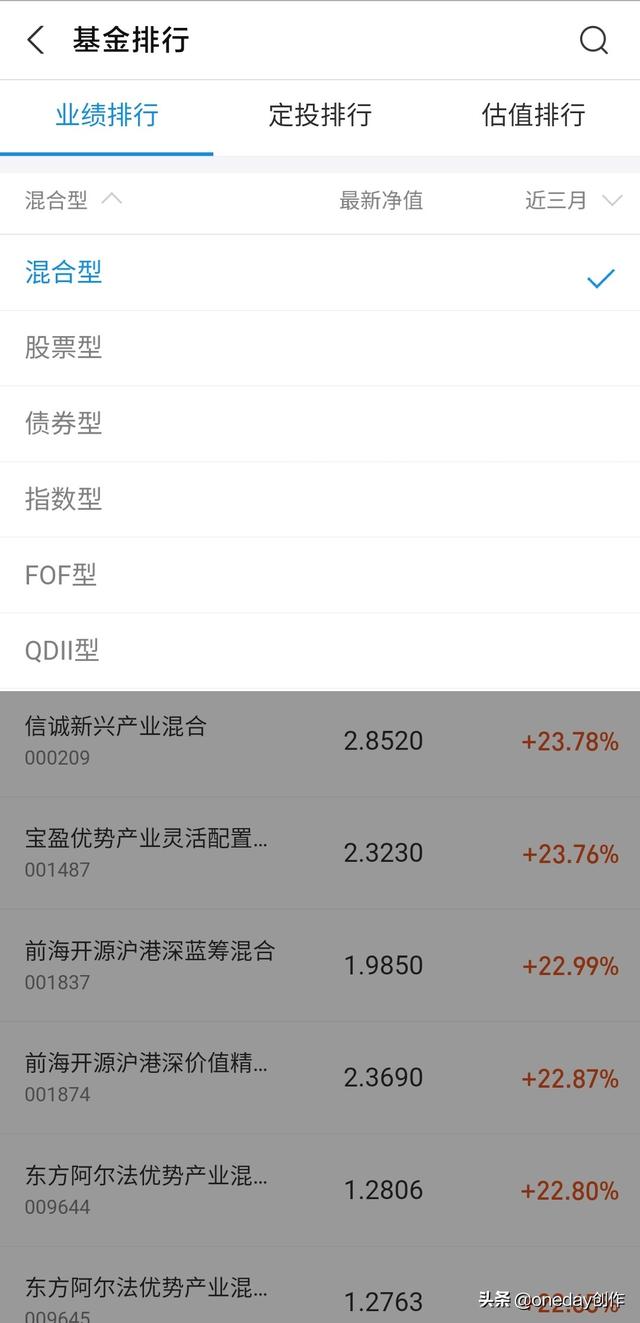
Task: Open the search icon
Action: (593, 40)
